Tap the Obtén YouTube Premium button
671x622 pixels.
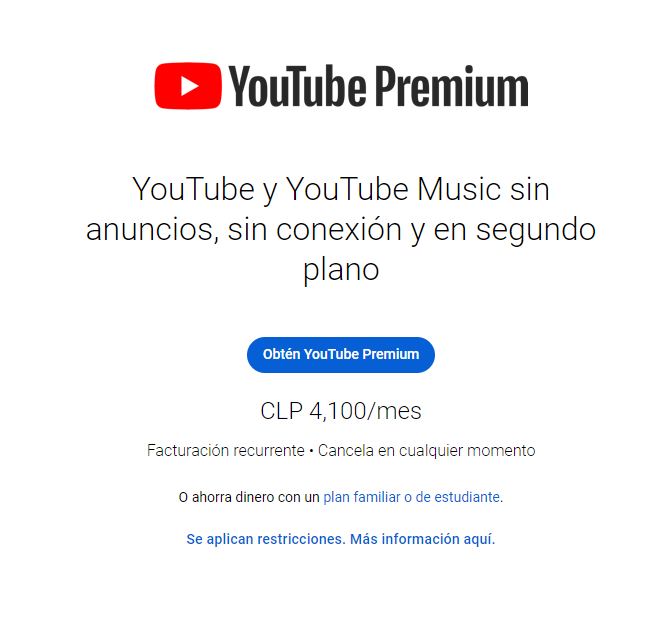[340, 355]
